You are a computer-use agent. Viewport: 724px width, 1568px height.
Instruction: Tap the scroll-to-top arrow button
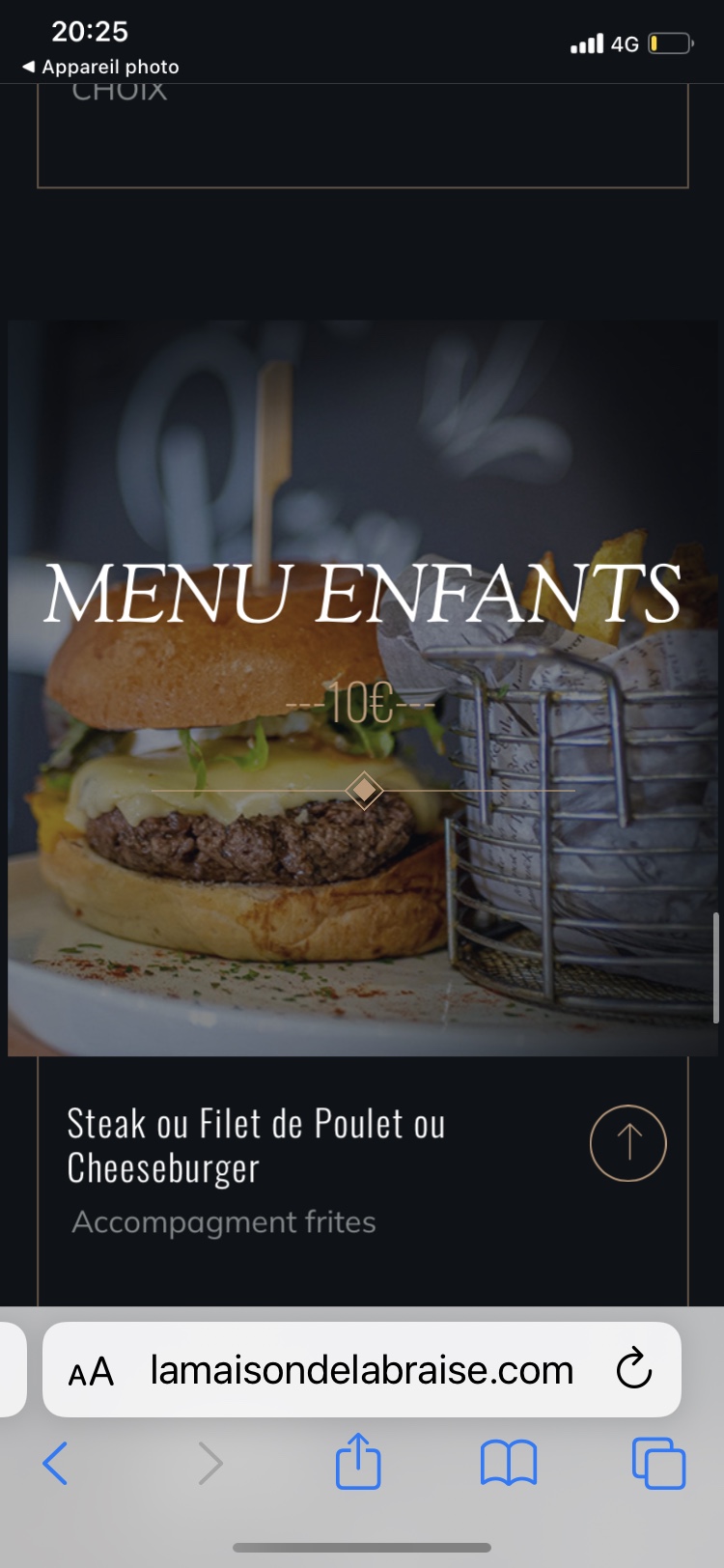[x=627, y=1143]
